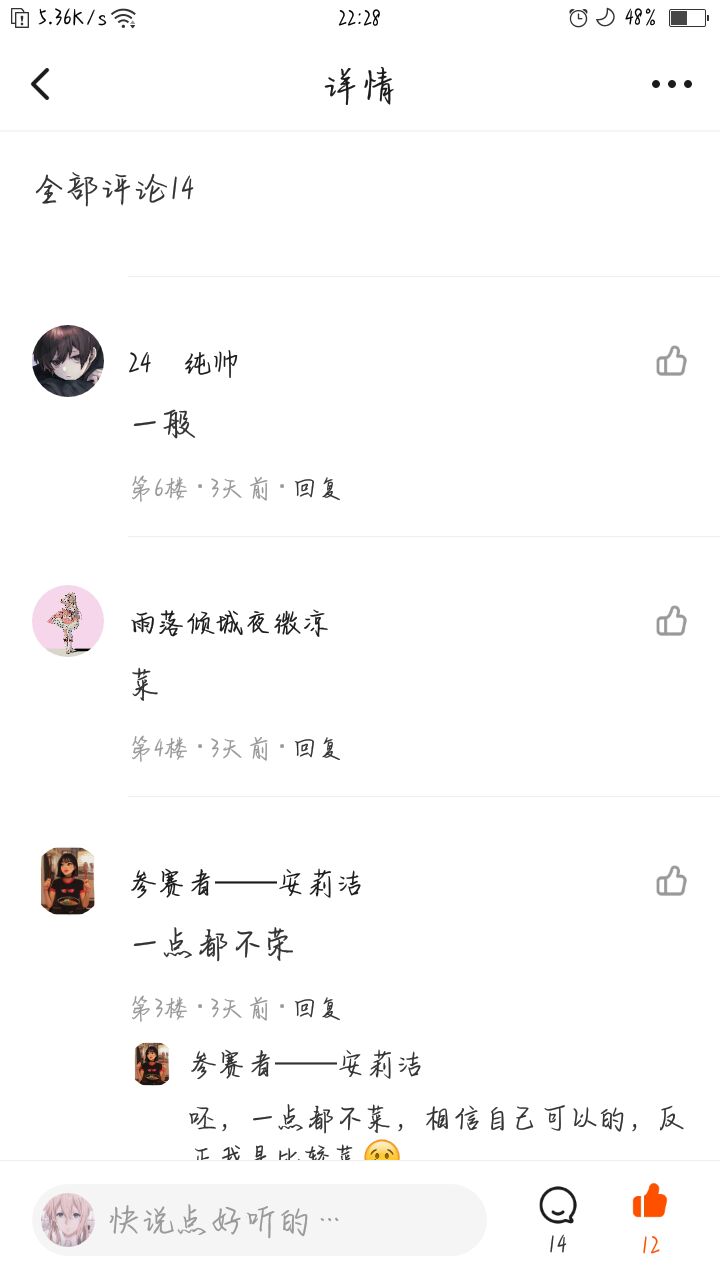Screen dimensions: 720x1280
Task: Like the comment by 雨落倾城夜微凉
Action: click(x=671, y=621)
